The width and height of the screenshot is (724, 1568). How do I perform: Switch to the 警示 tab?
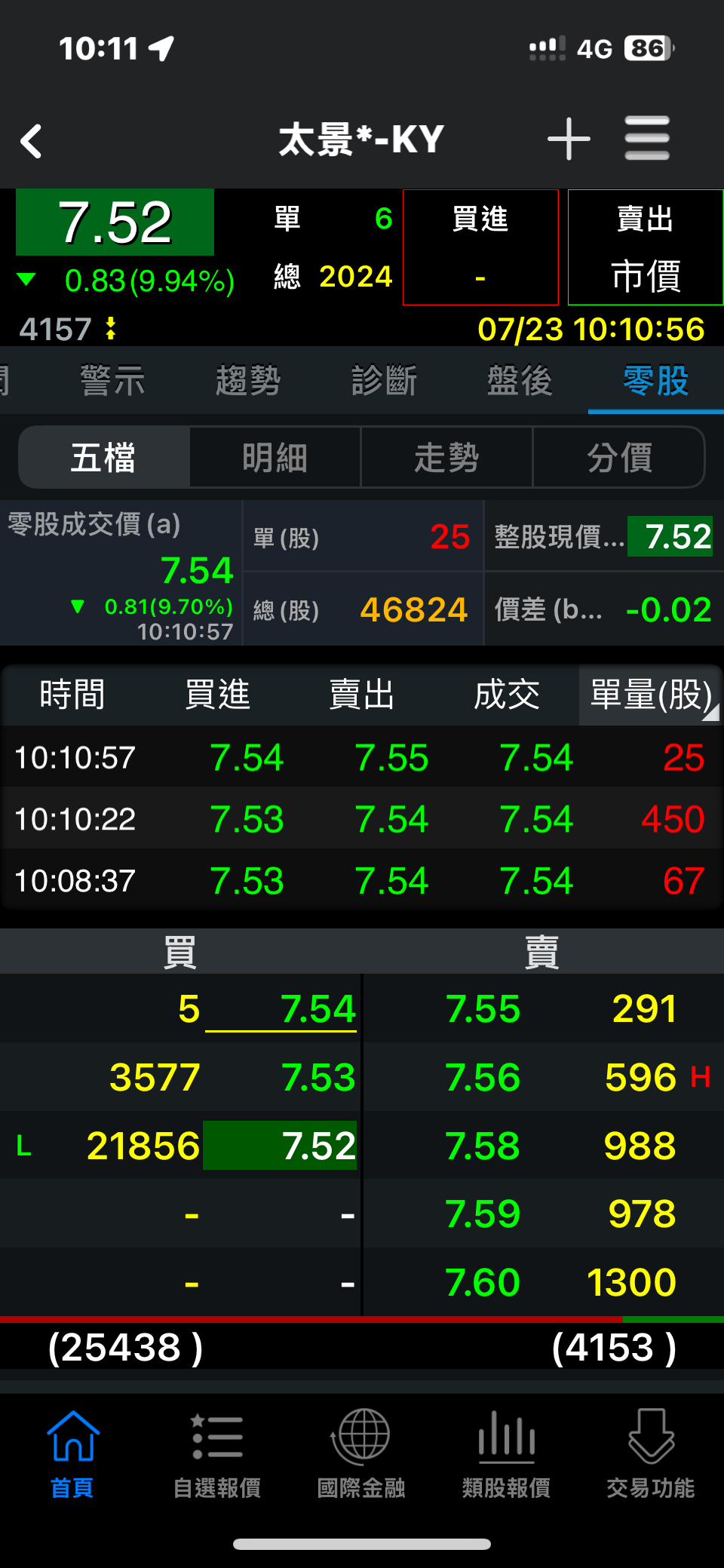tap(112, 380)
